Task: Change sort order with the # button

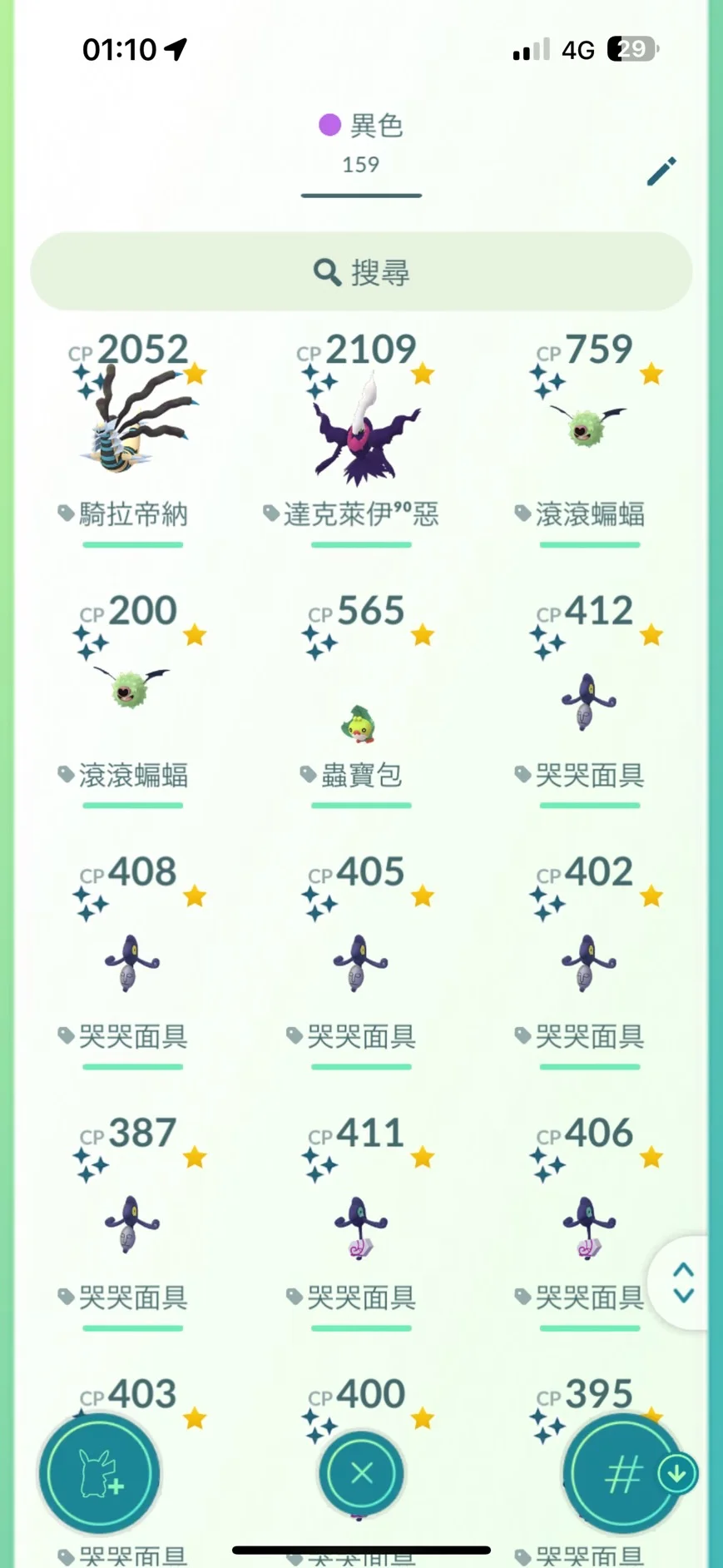Action: tap(622, 1473)
